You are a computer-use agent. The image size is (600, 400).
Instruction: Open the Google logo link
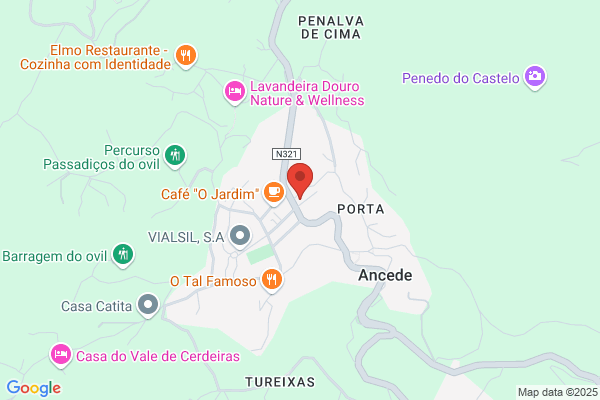[x=34, y=388]
